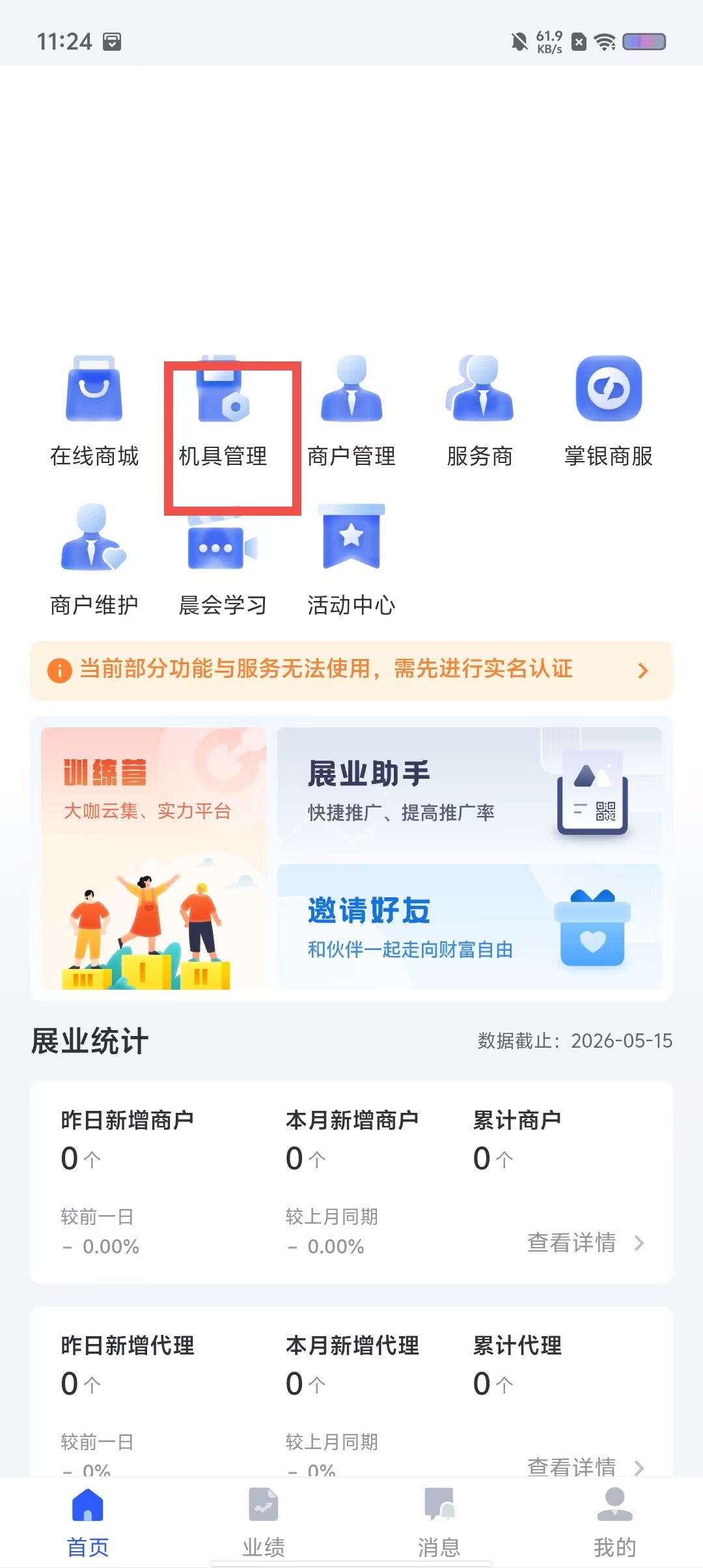Open 晨会学习 morning meeting learning
This screenshot has width=703, height=1568.
223,560
